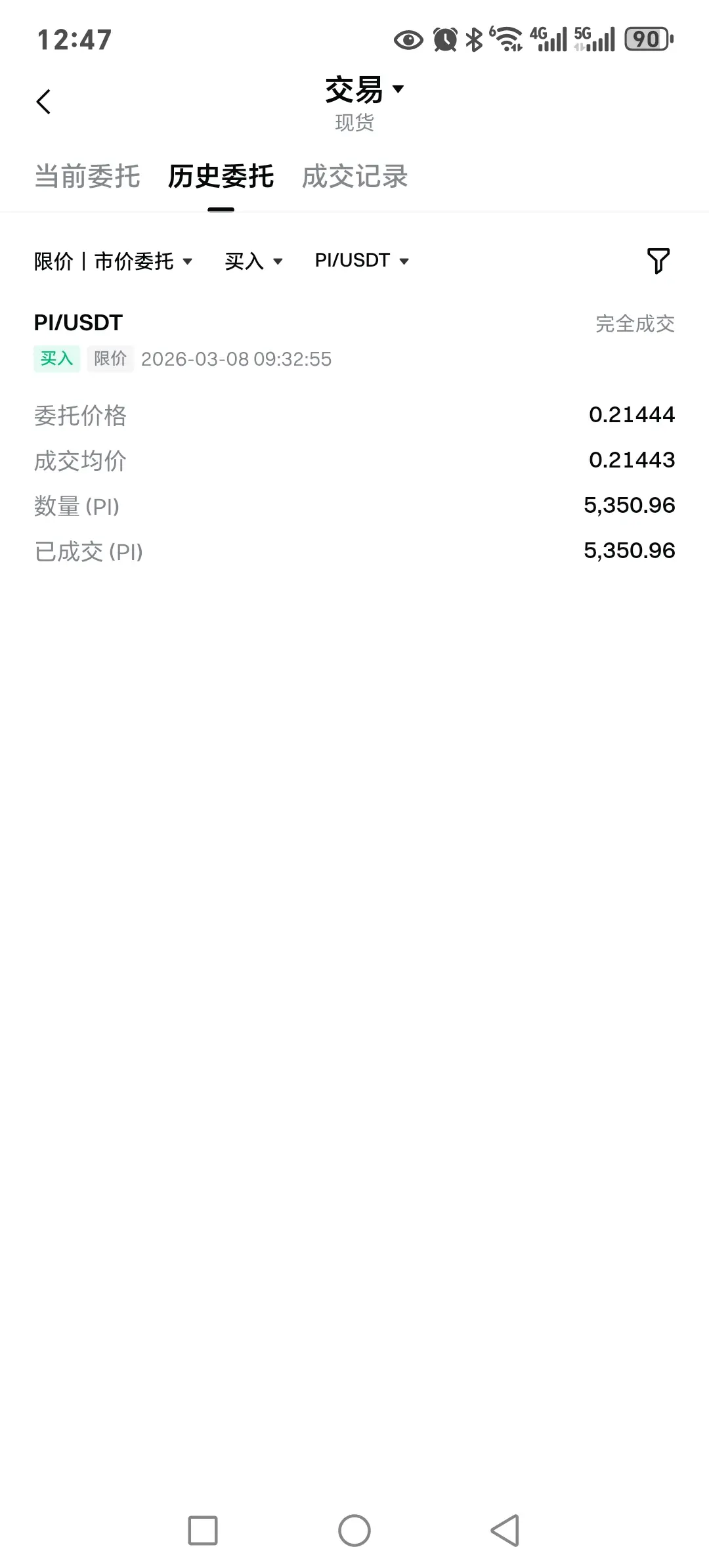Open the funnel filter icon
This screenshot has height=1568, width=709.
(x=658, y=261)
